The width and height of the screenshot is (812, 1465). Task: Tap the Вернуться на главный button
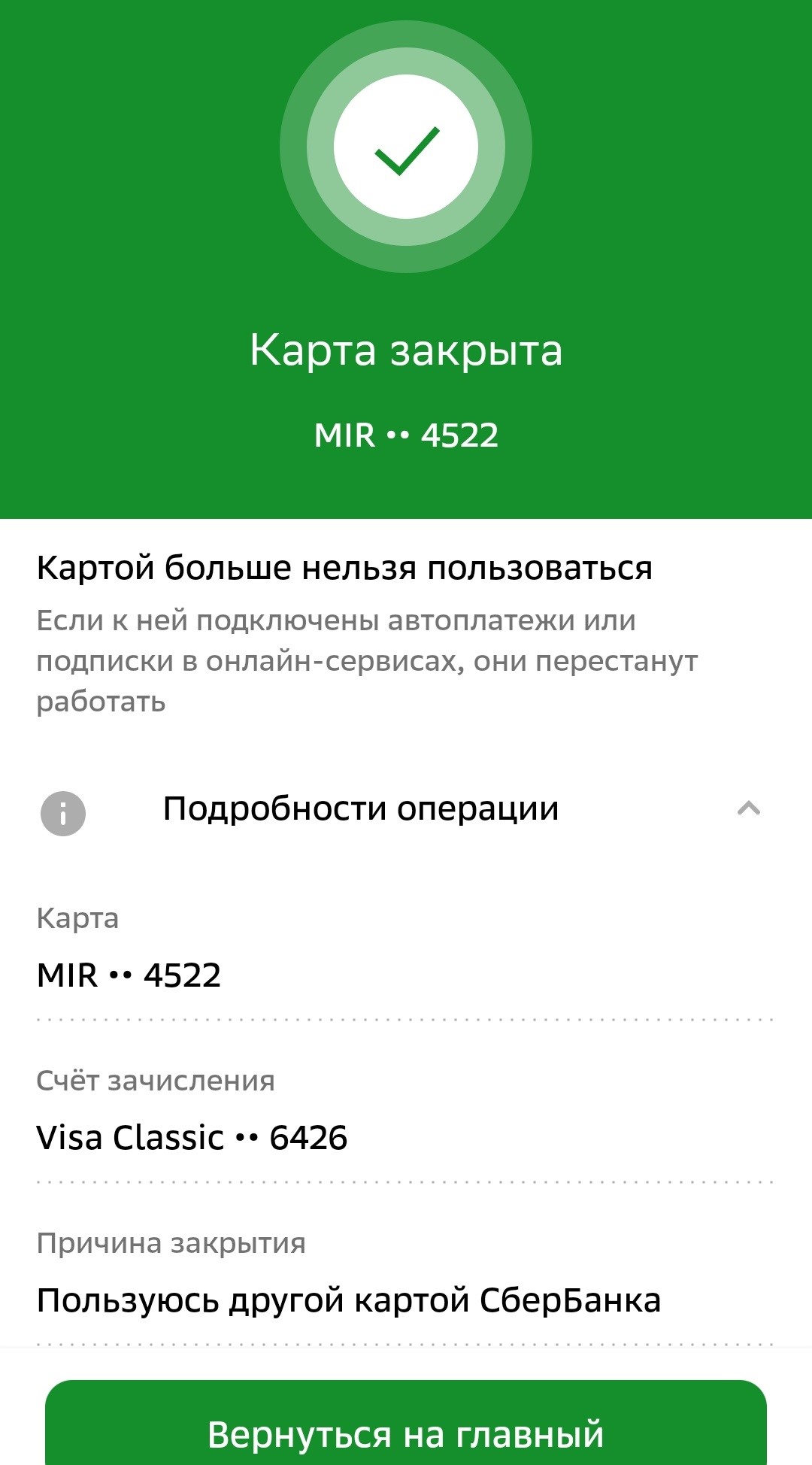coord(406,1422)
